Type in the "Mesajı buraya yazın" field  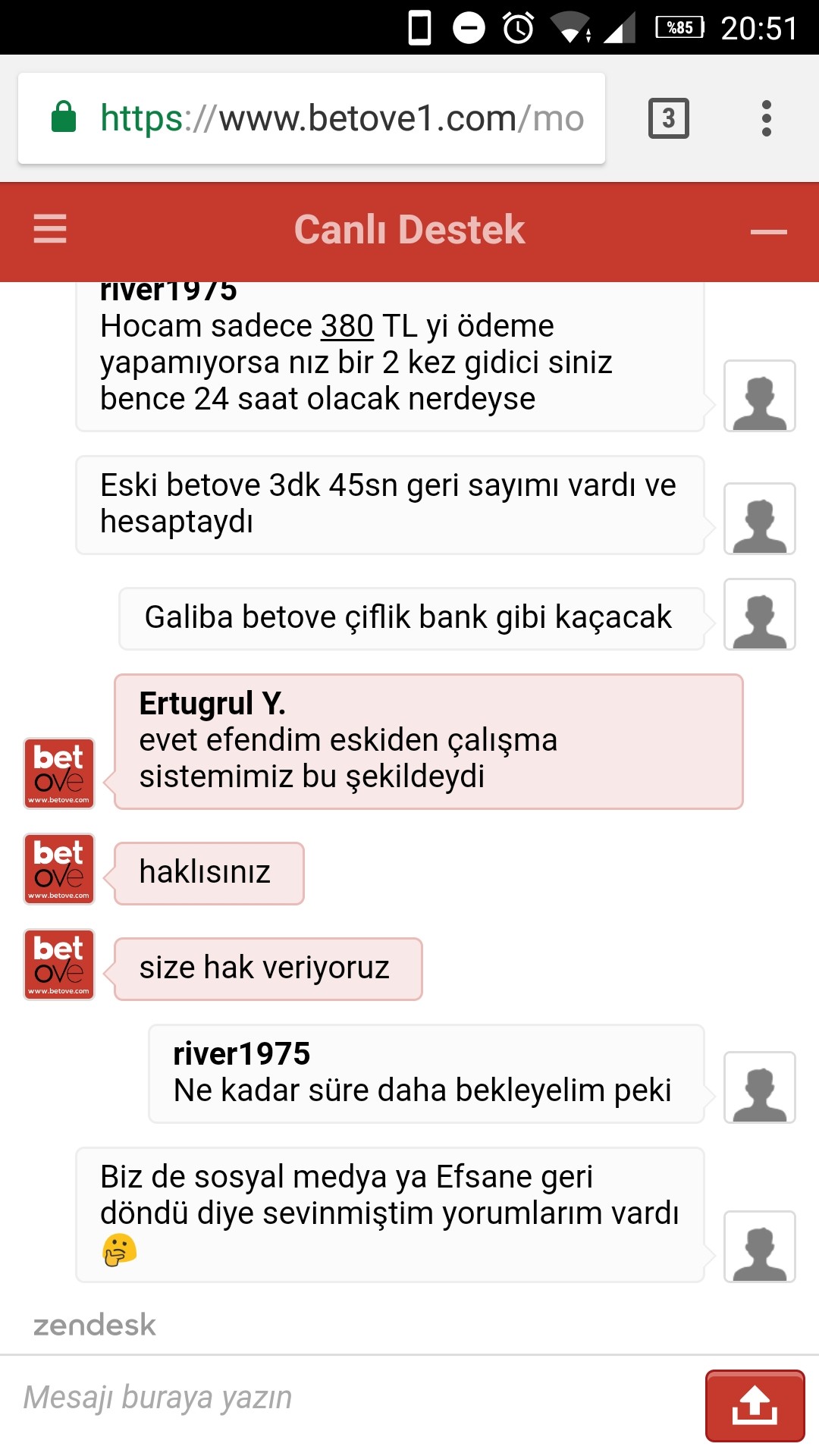tap(356, 1398)
